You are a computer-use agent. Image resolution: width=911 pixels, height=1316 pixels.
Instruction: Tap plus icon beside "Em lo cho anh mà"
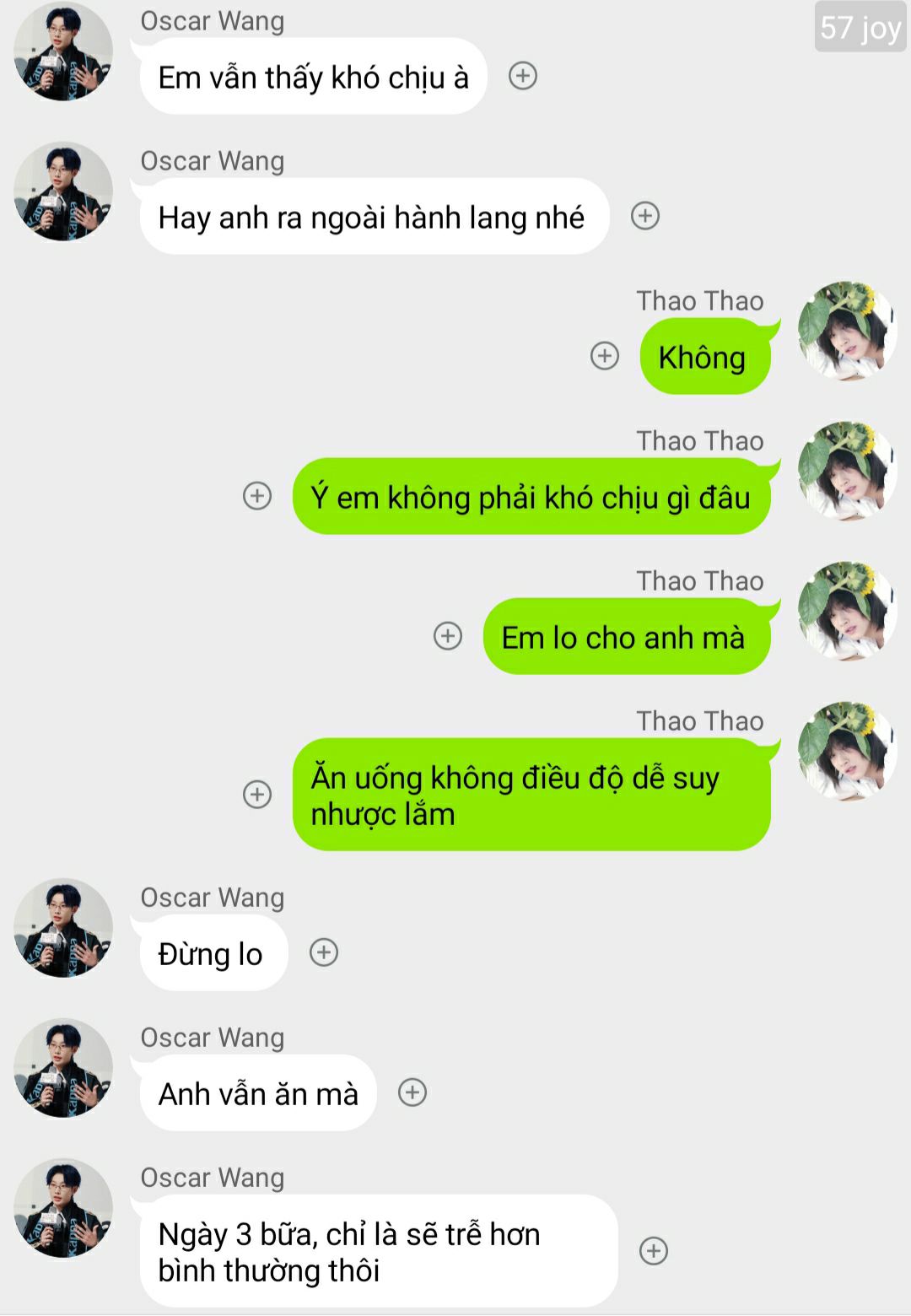point(448,636)
